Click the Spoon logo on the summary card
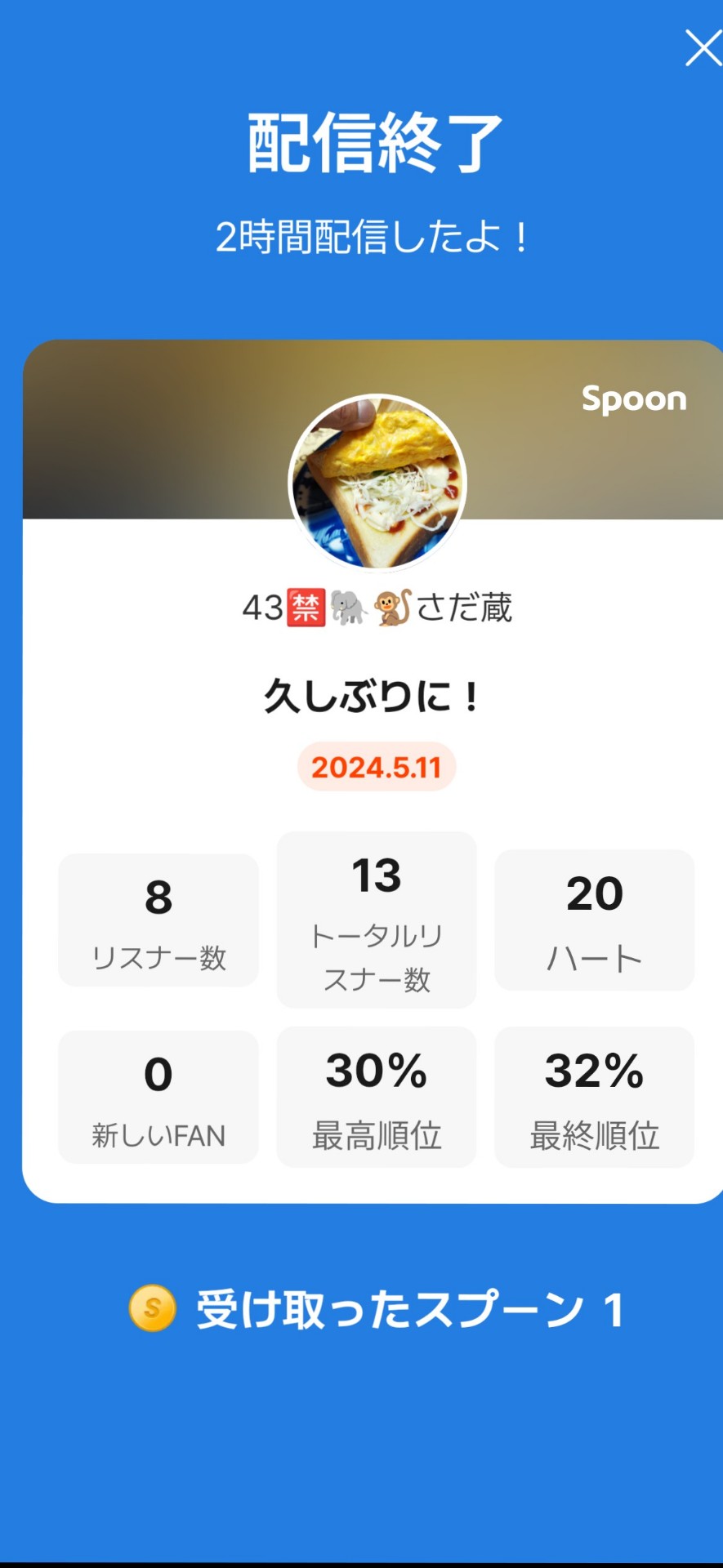723x1568 pixels. point(634,399)
